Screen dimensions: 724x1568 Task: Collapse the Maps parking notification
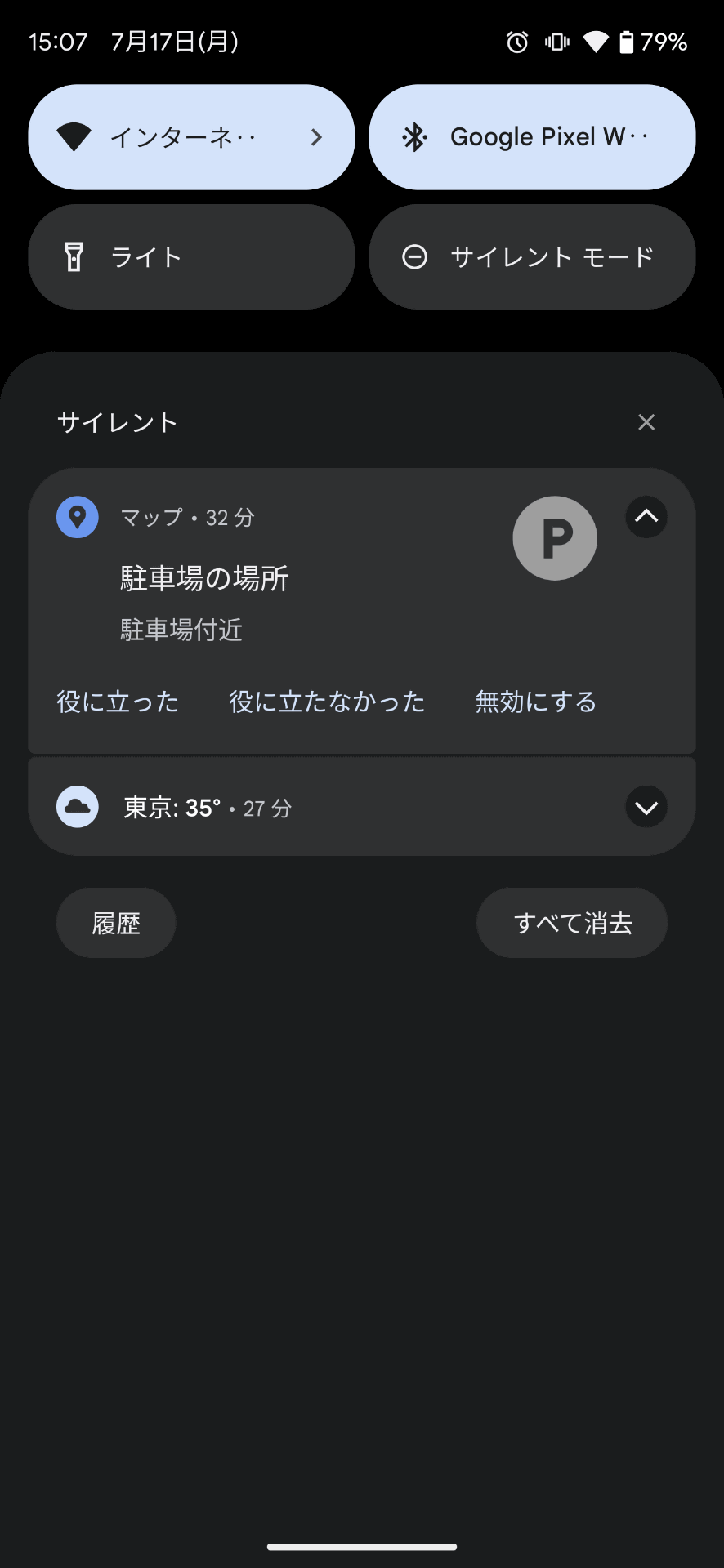pyautogui.click(x=646, y=517)
